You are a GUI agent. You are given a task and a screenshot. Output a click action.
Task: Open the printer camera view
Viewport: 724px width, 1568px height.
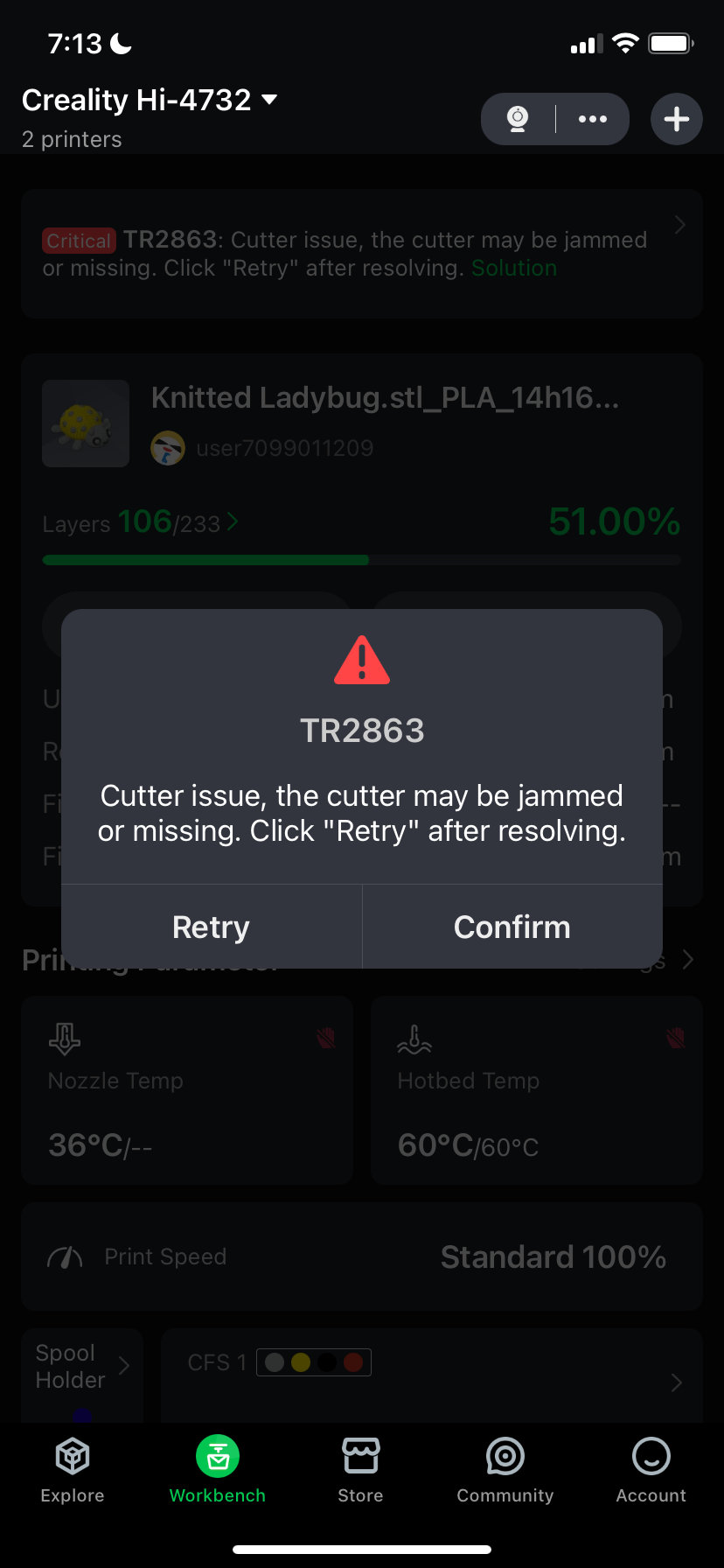click(x=518, y=119)
